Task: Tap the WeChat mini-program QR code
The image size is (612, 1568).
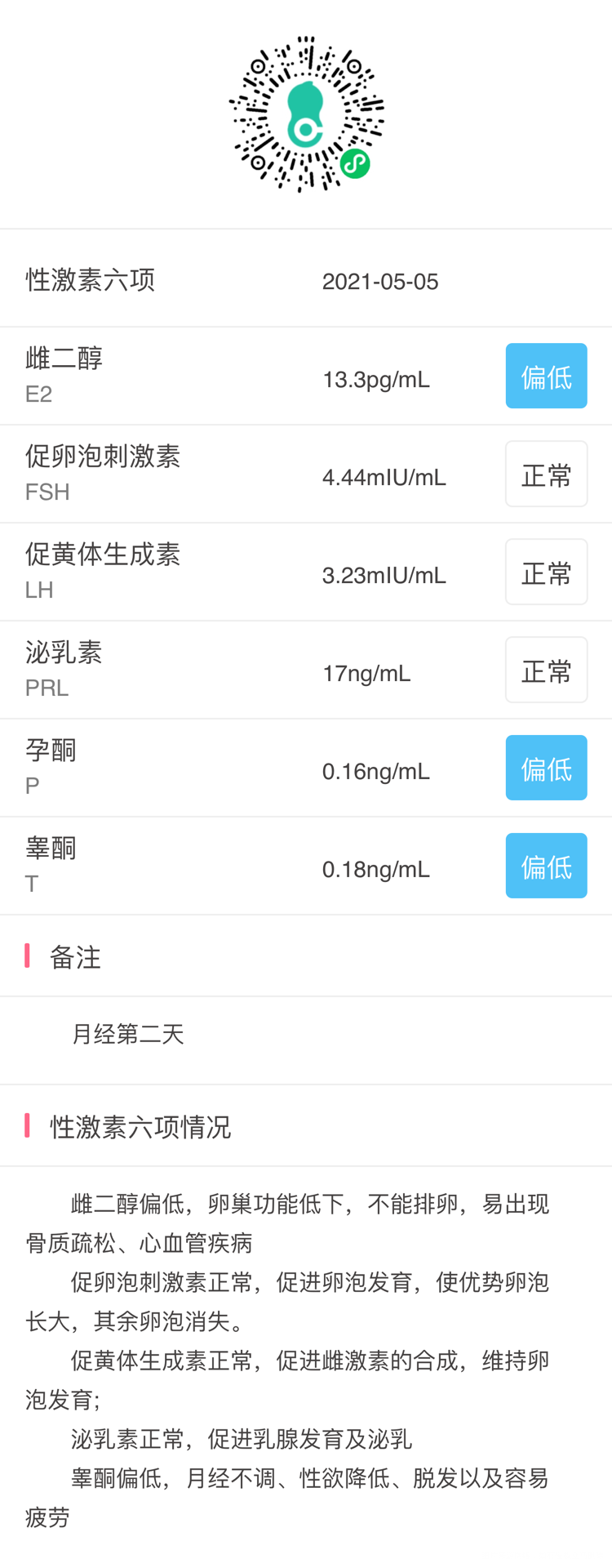Action: pos(306,114)
